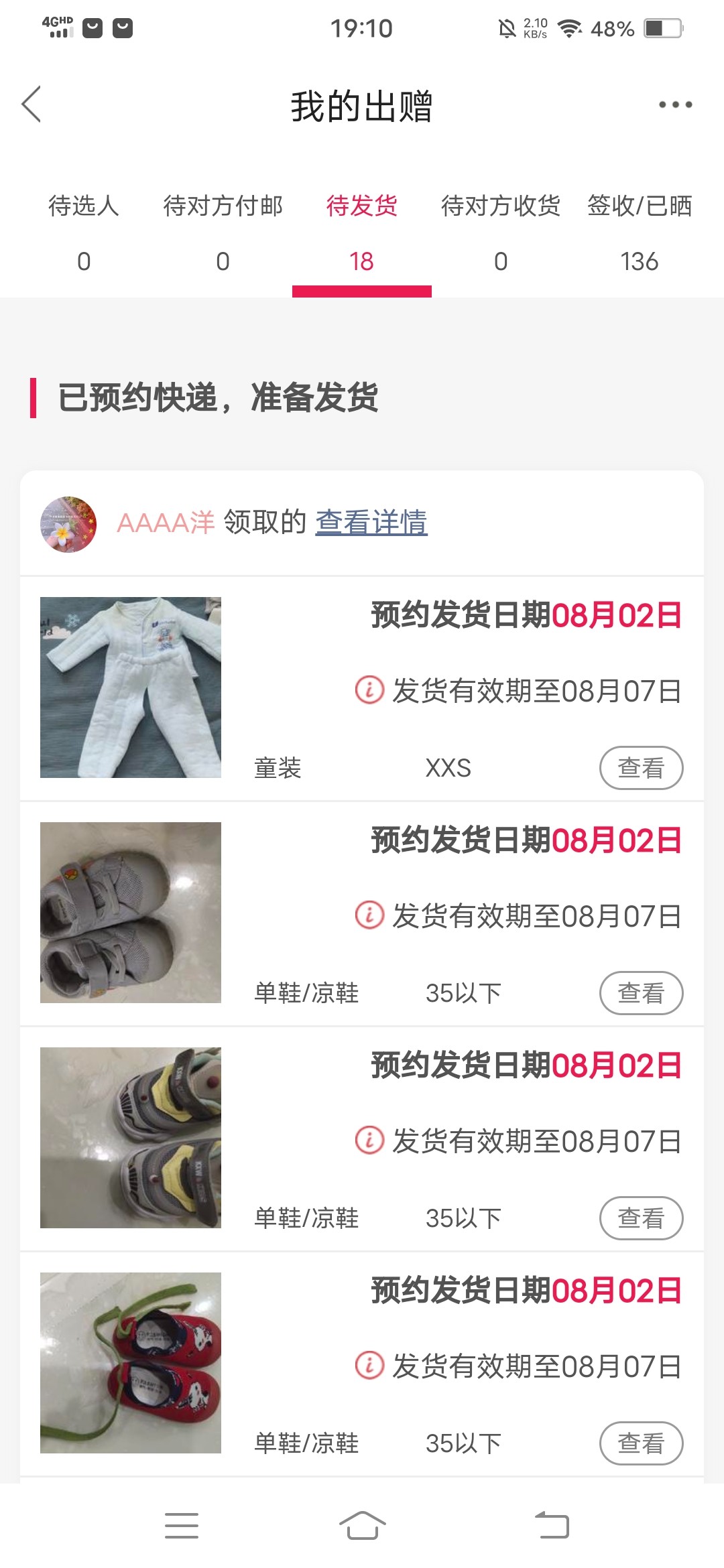
Task: Open the yellow-grey sneakers photo
Action: point(131,1138)
